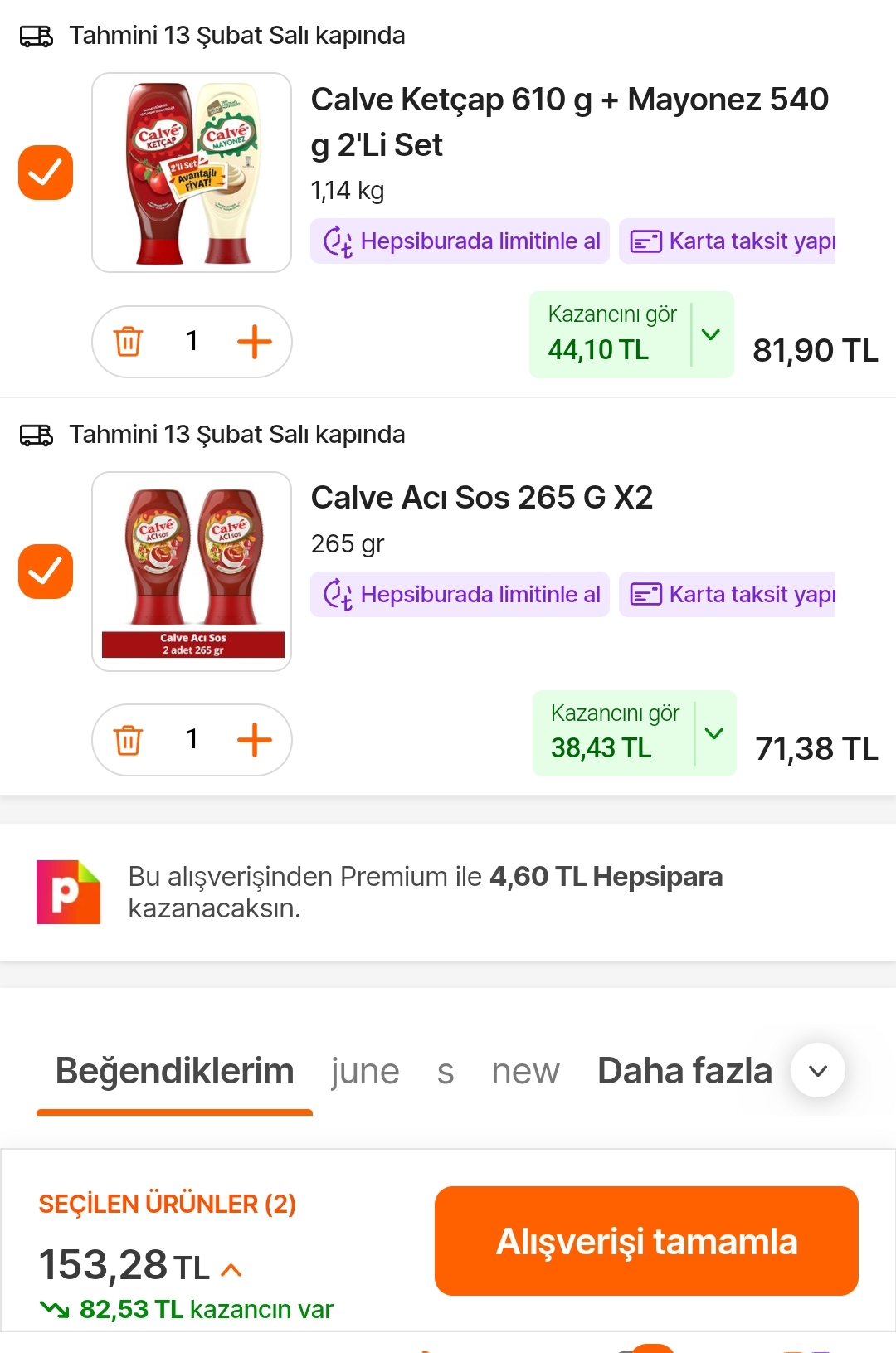Uncheck the Calve Acı Sos item

[x=46, y=572]
